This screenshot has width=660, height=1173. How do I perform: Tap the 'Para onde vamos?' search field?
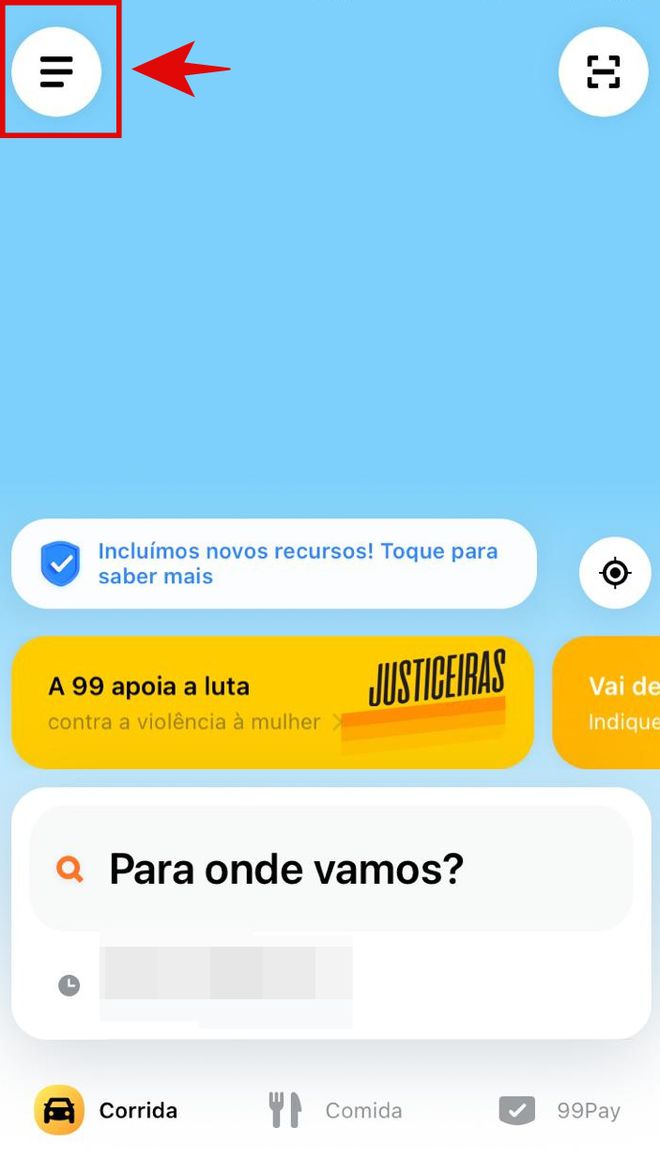[331, 869]
